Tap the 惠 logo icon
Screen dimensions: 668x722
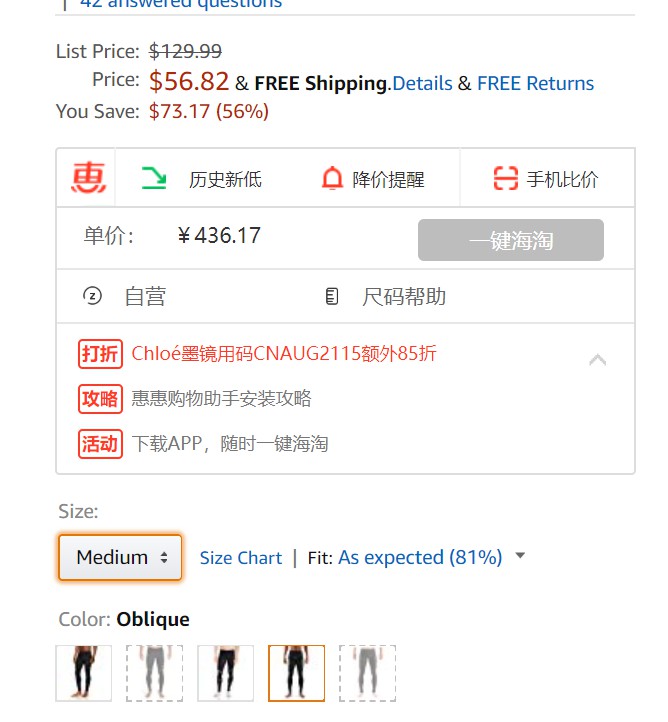[x=88, y=179]
